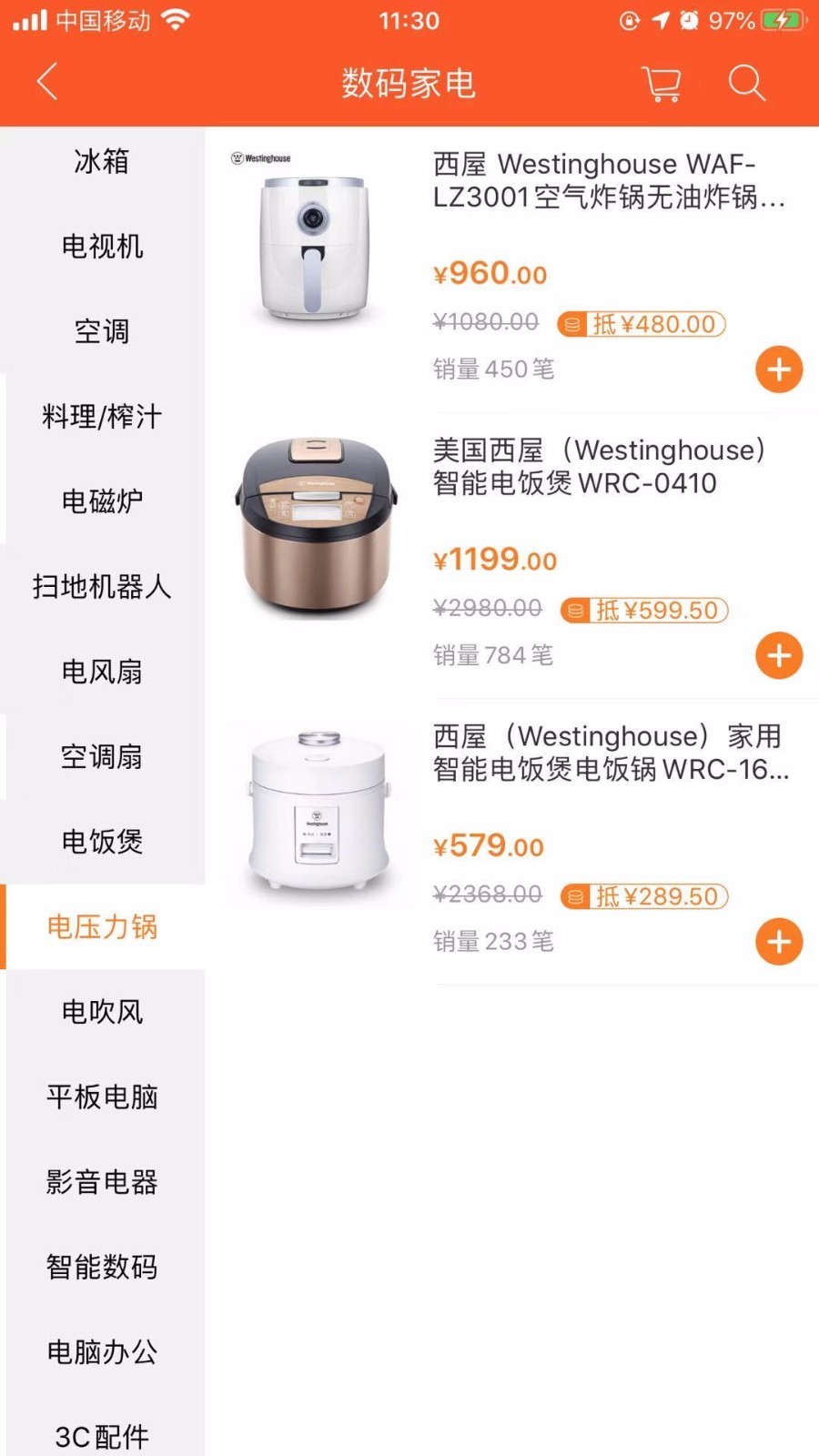819x1456 pixels.
Task: Add the Westinghouse air fryer to cart
Action: (778, 369)
